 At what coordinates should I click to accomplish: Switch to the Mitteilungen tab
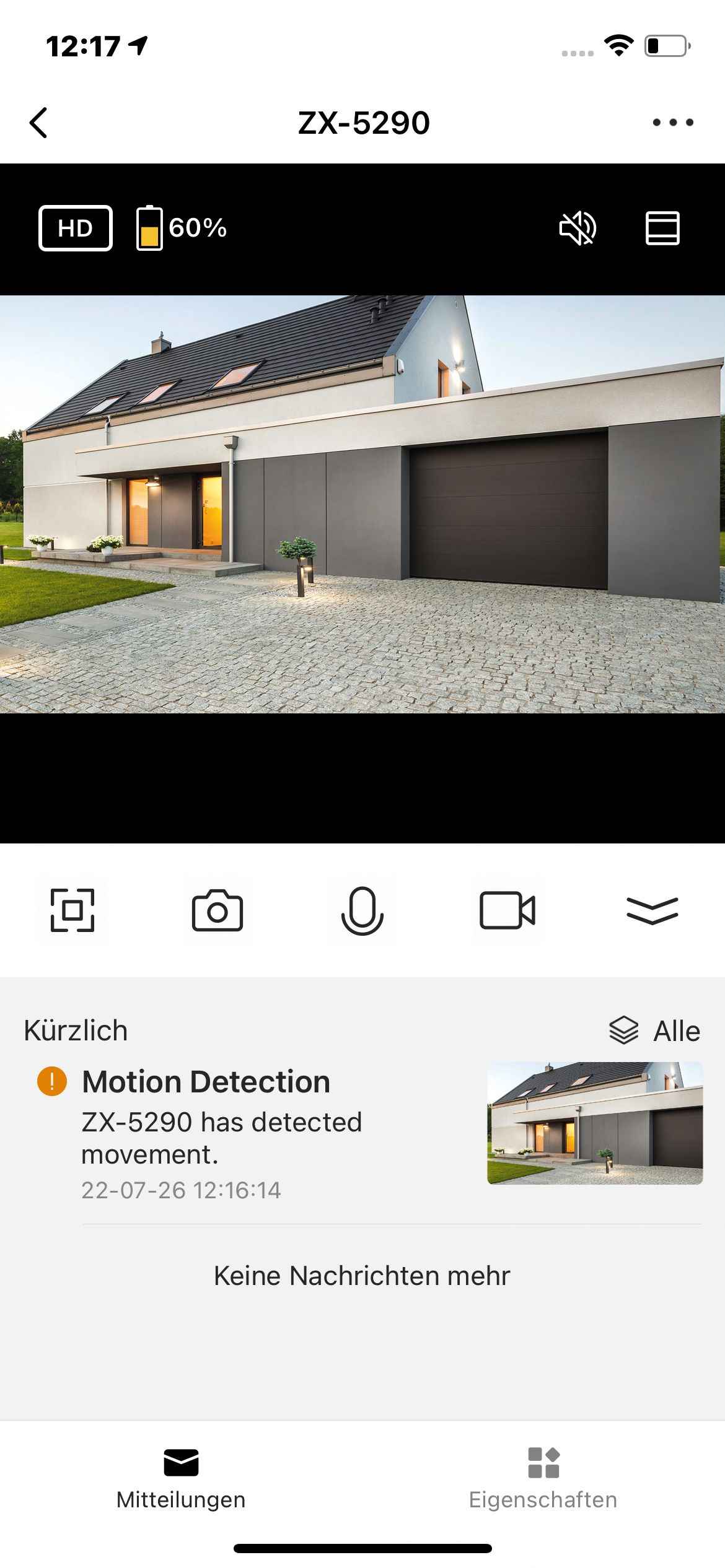[x=181, y=1477]
